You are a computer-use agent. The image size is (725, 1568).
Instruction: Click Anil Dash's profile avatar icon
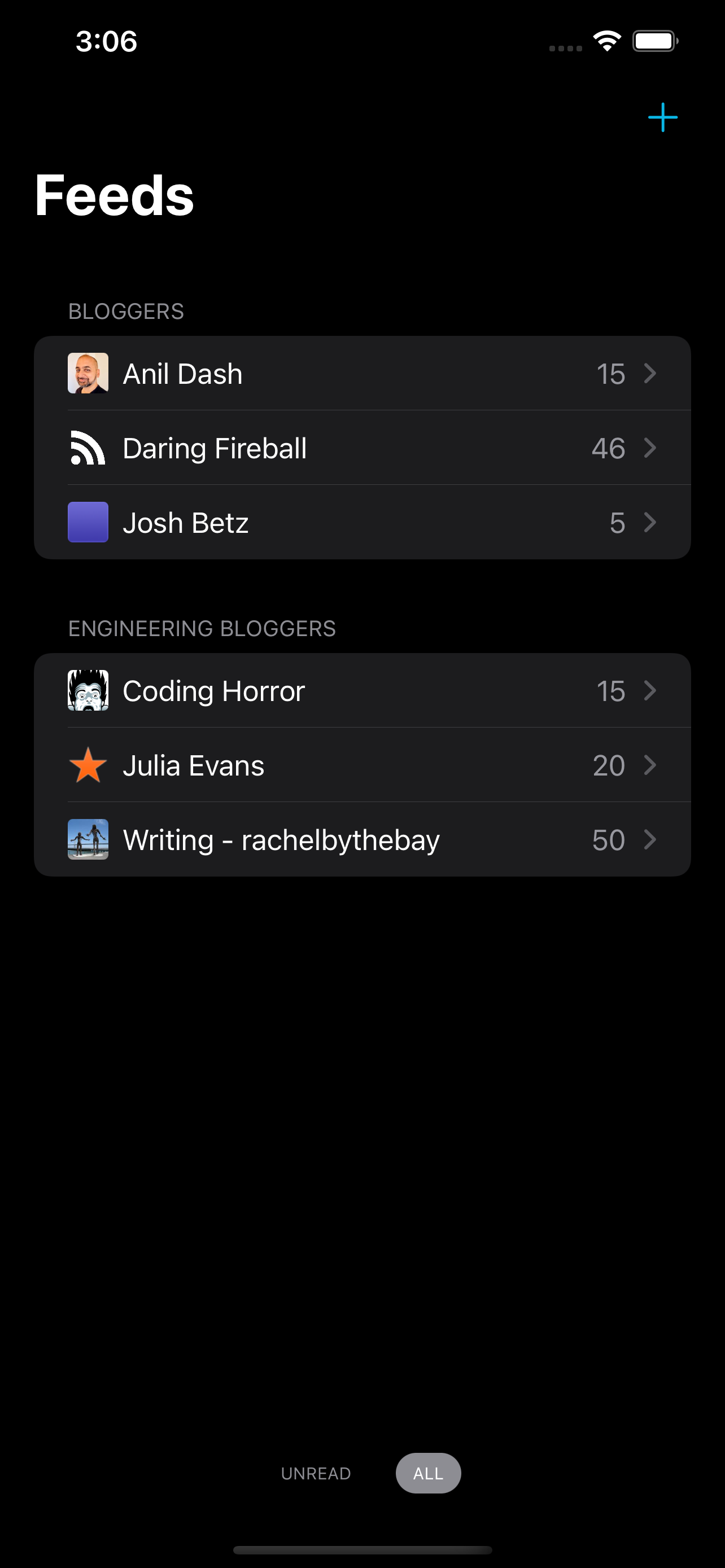(88, 373)
